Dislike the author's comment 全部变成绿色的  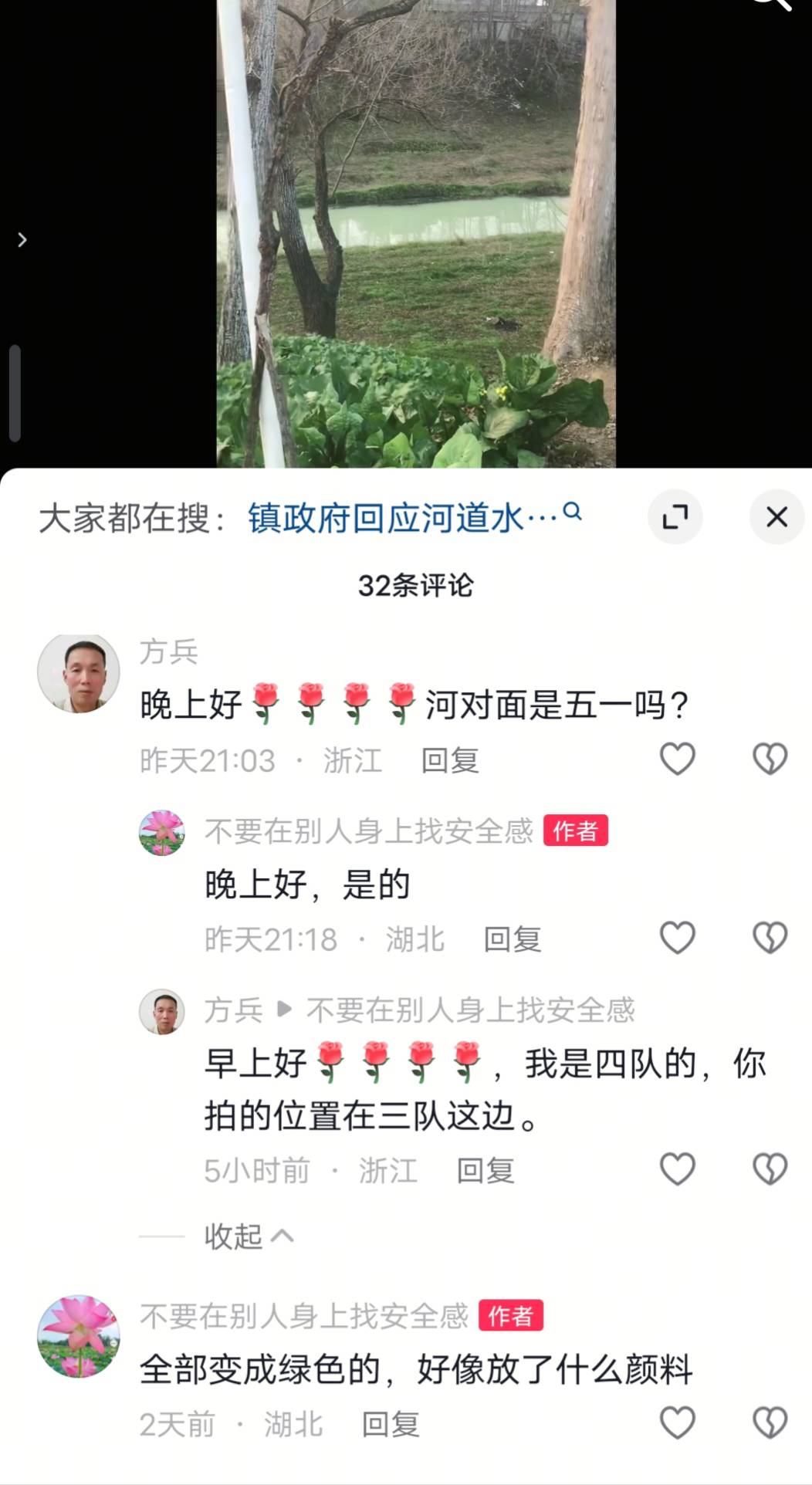click(770, 1422)
